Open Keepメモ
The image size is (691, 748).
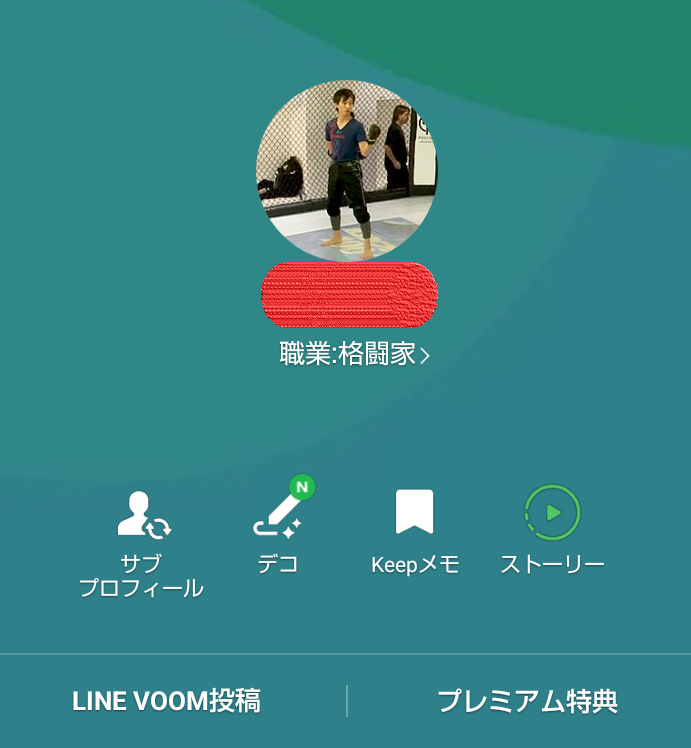point(414,530)
